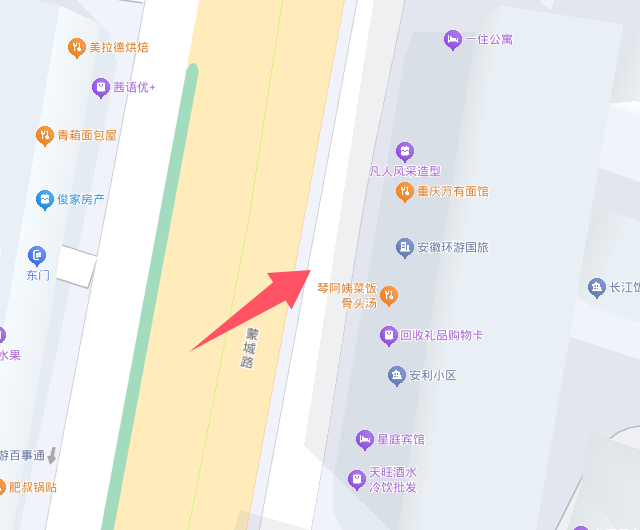
Task: Tap the 青箱面包屋 place marker
Action: point(44,135)
